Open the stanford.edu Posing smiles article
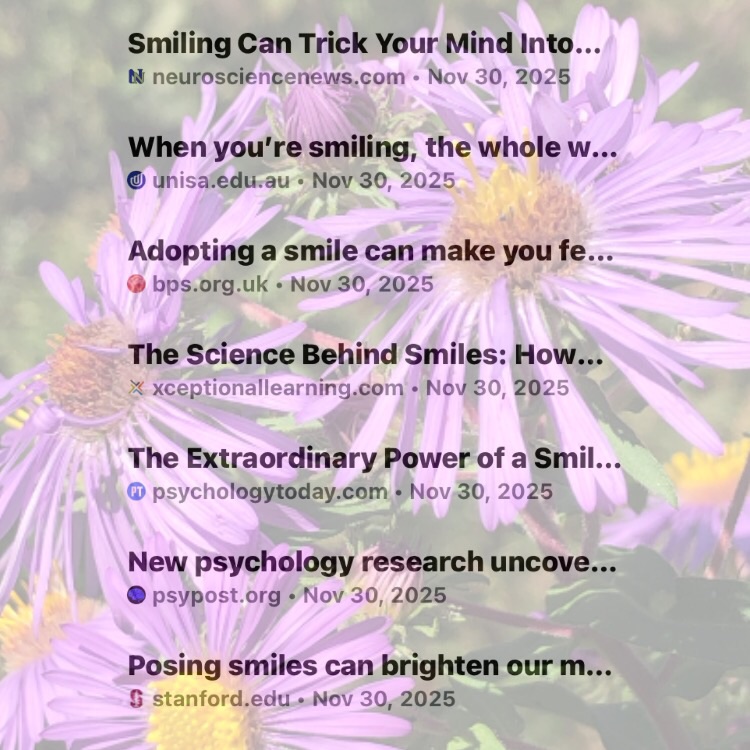 click(x=369, y=667)
